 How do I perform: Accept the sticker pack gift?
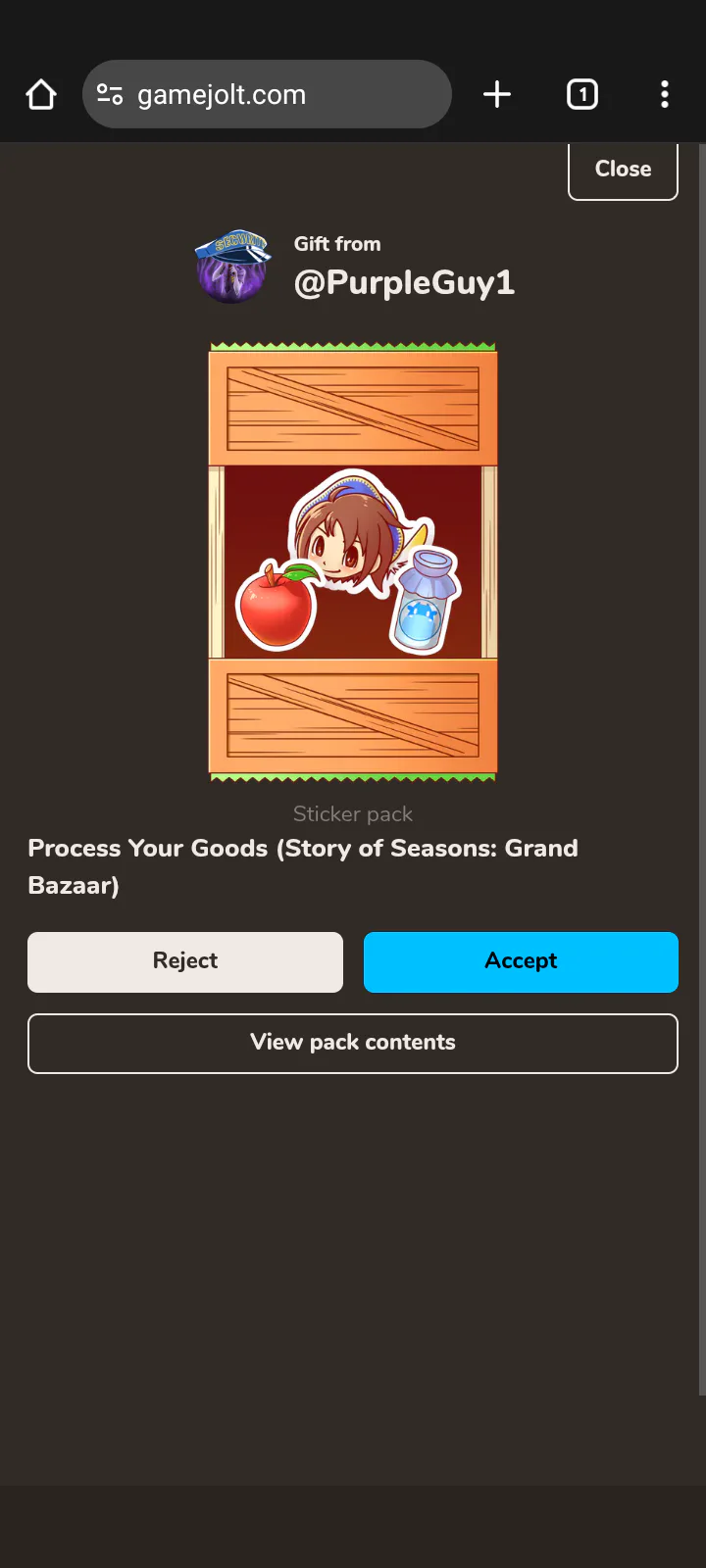(521, 961)
